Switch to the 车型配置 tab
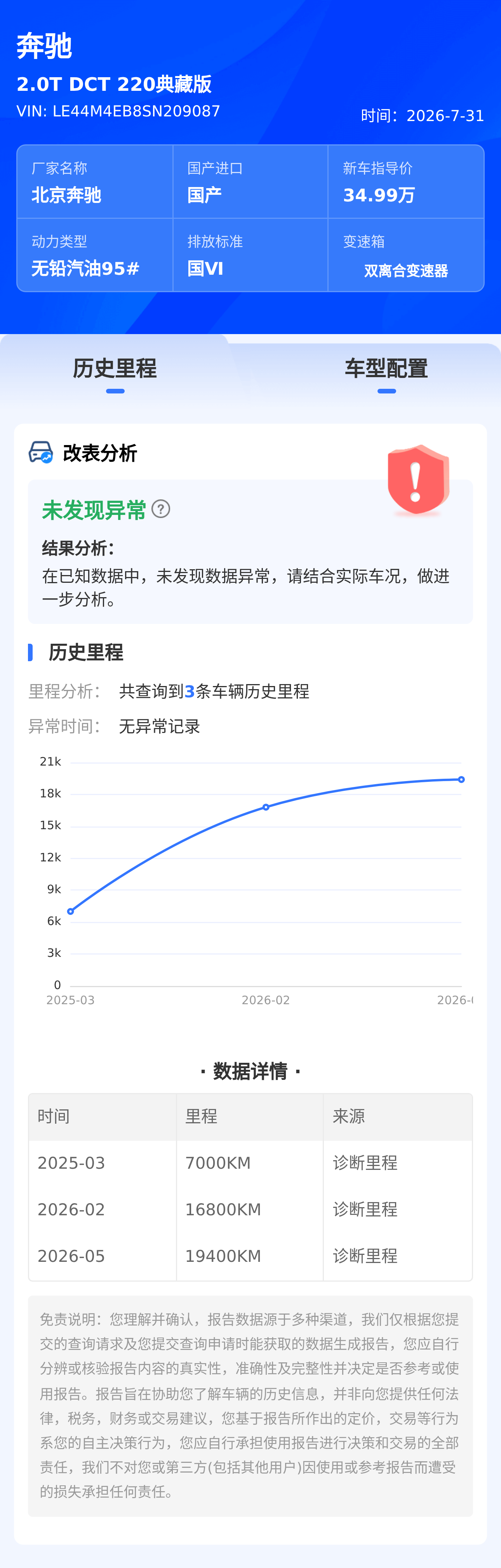 click(x=386, y=369)
